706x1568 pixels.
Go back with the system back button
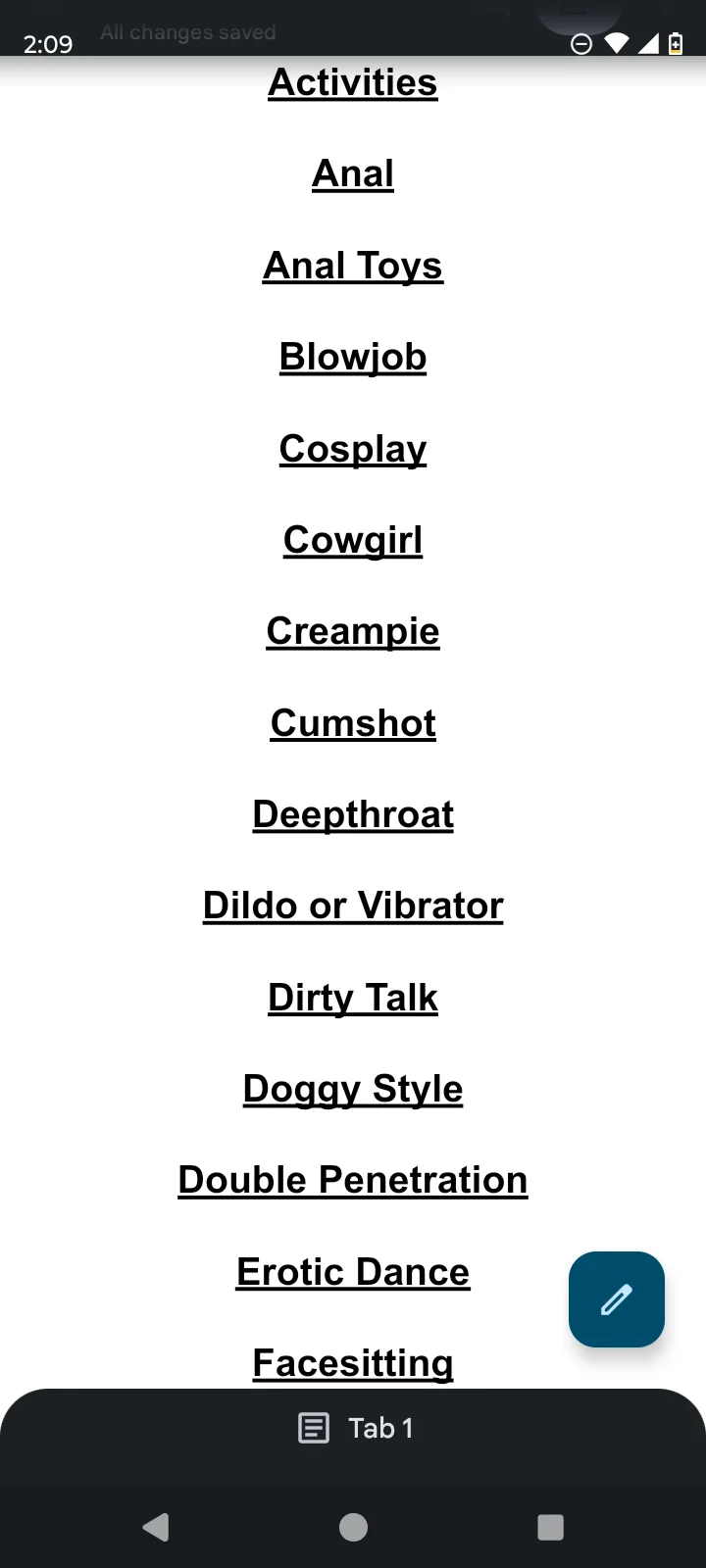(x=156, y=1527)
